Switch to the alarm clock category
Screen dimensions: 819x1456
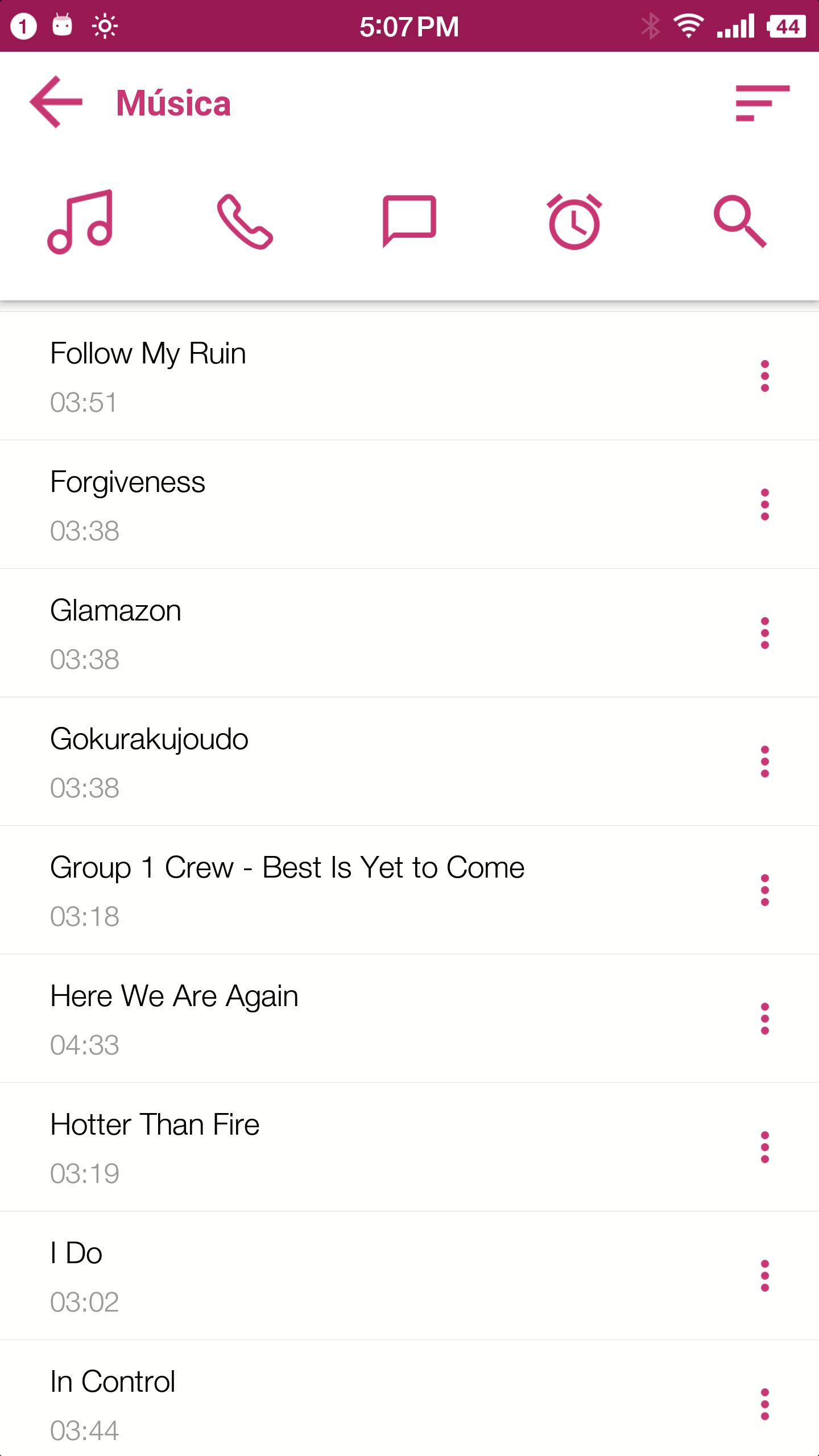[574, 222]
